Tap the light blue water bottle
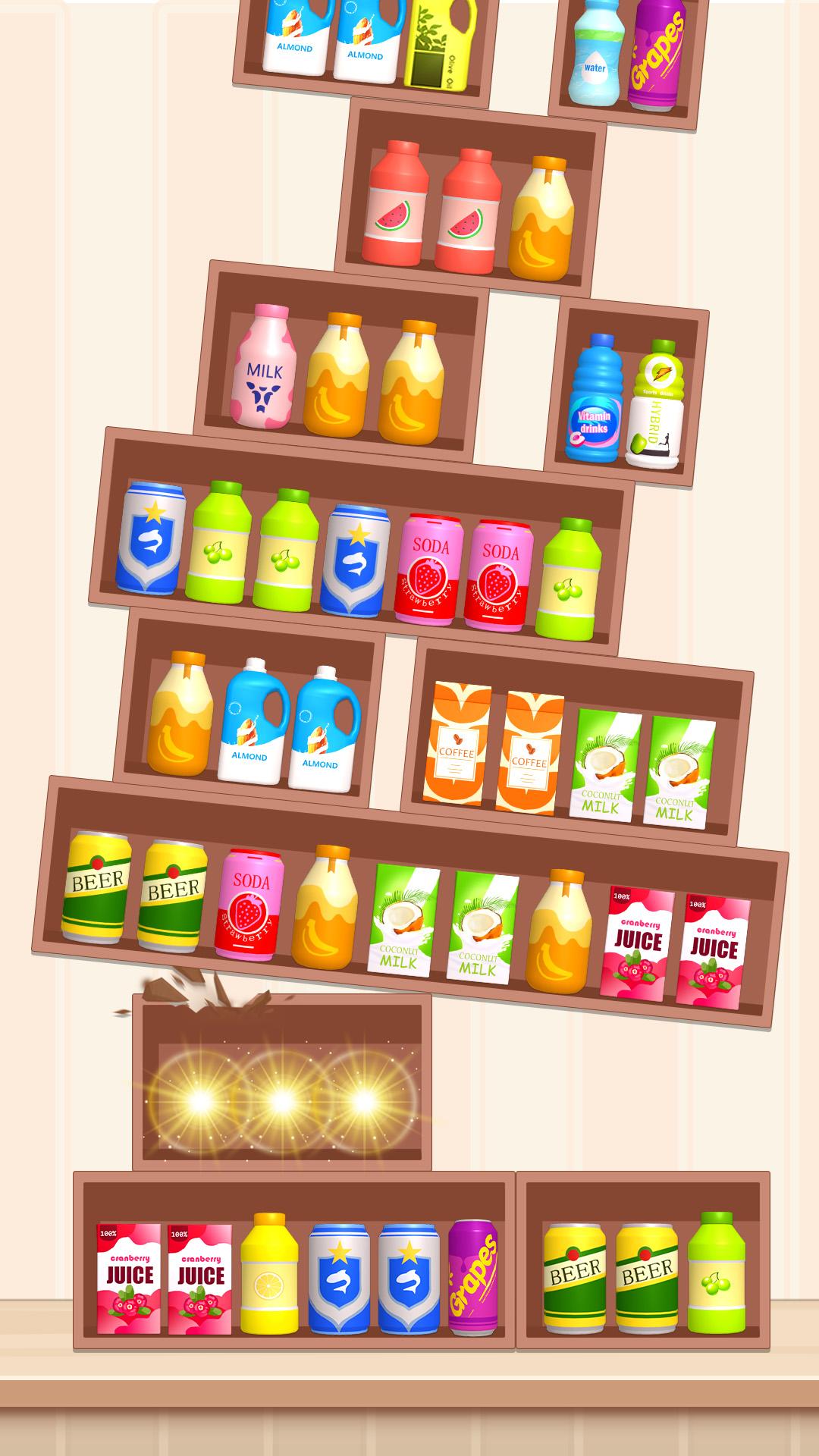 [597, 53]
